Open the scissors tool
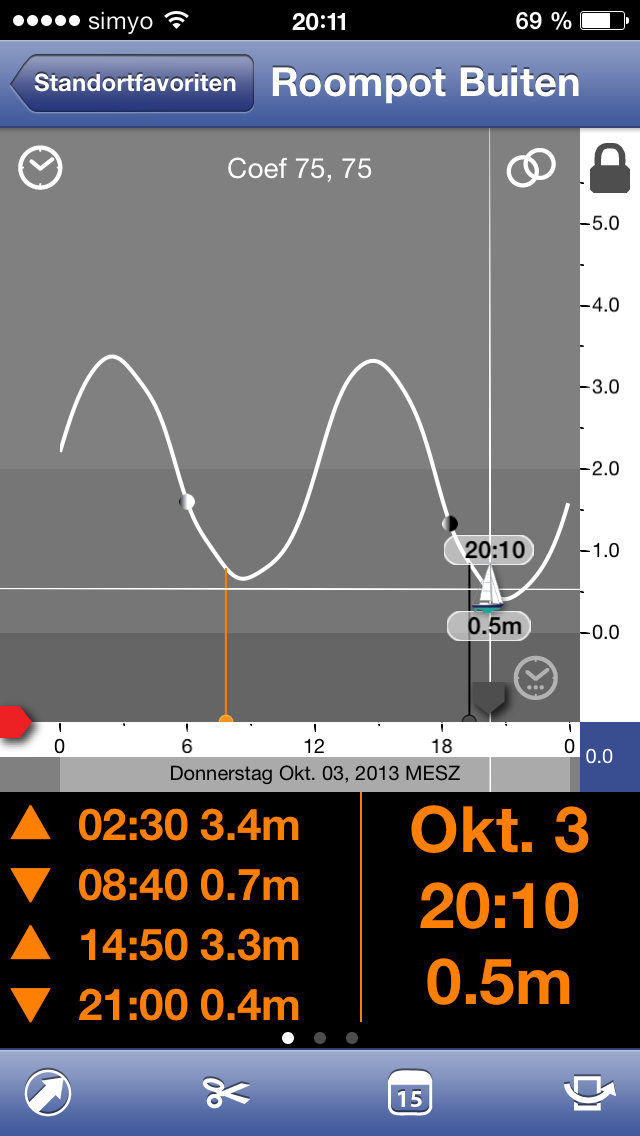The image size is (640, 1136). pos(226,1092)
